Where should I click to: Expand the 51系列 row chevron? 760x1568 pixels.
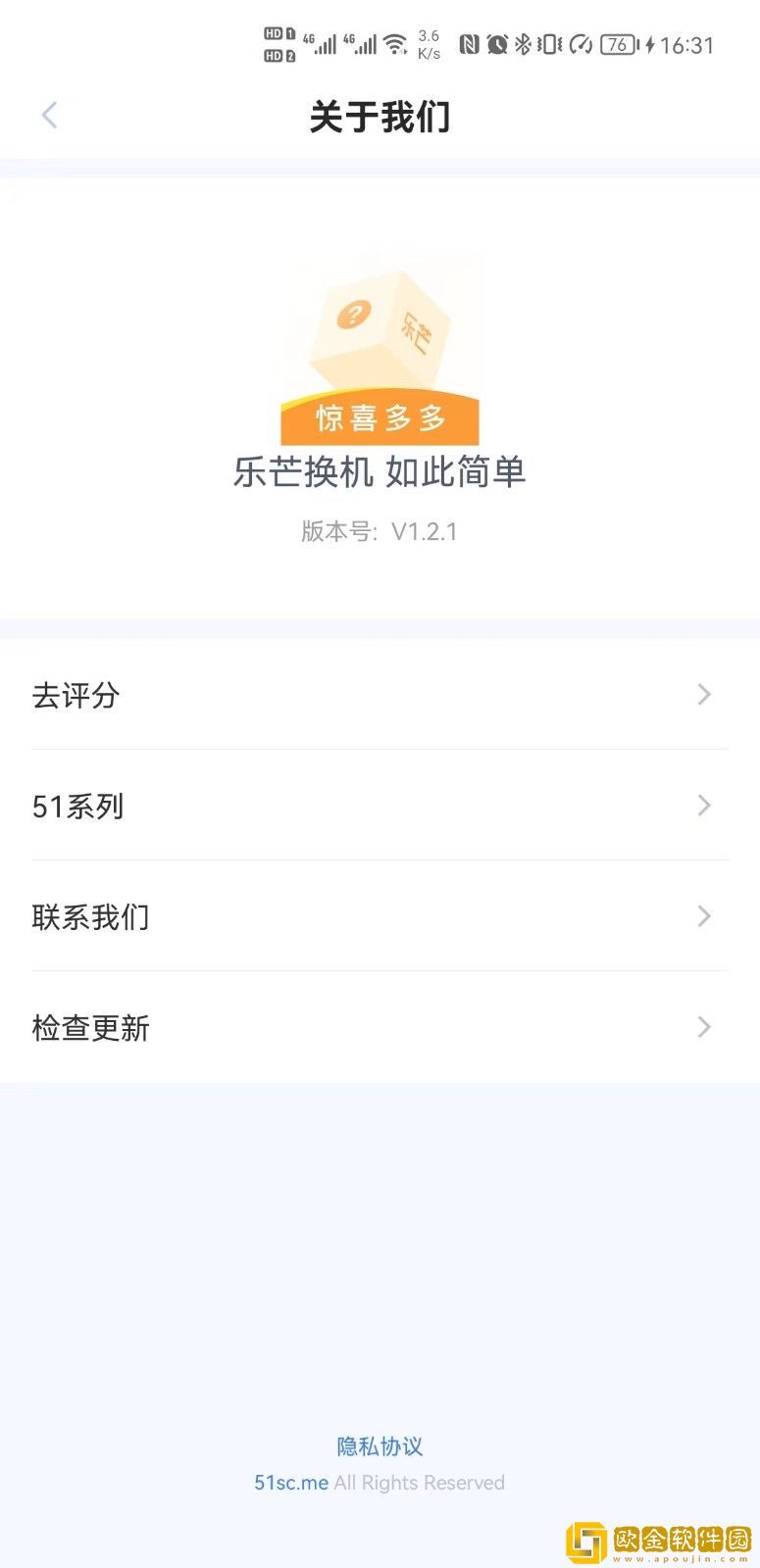[703, 806]
